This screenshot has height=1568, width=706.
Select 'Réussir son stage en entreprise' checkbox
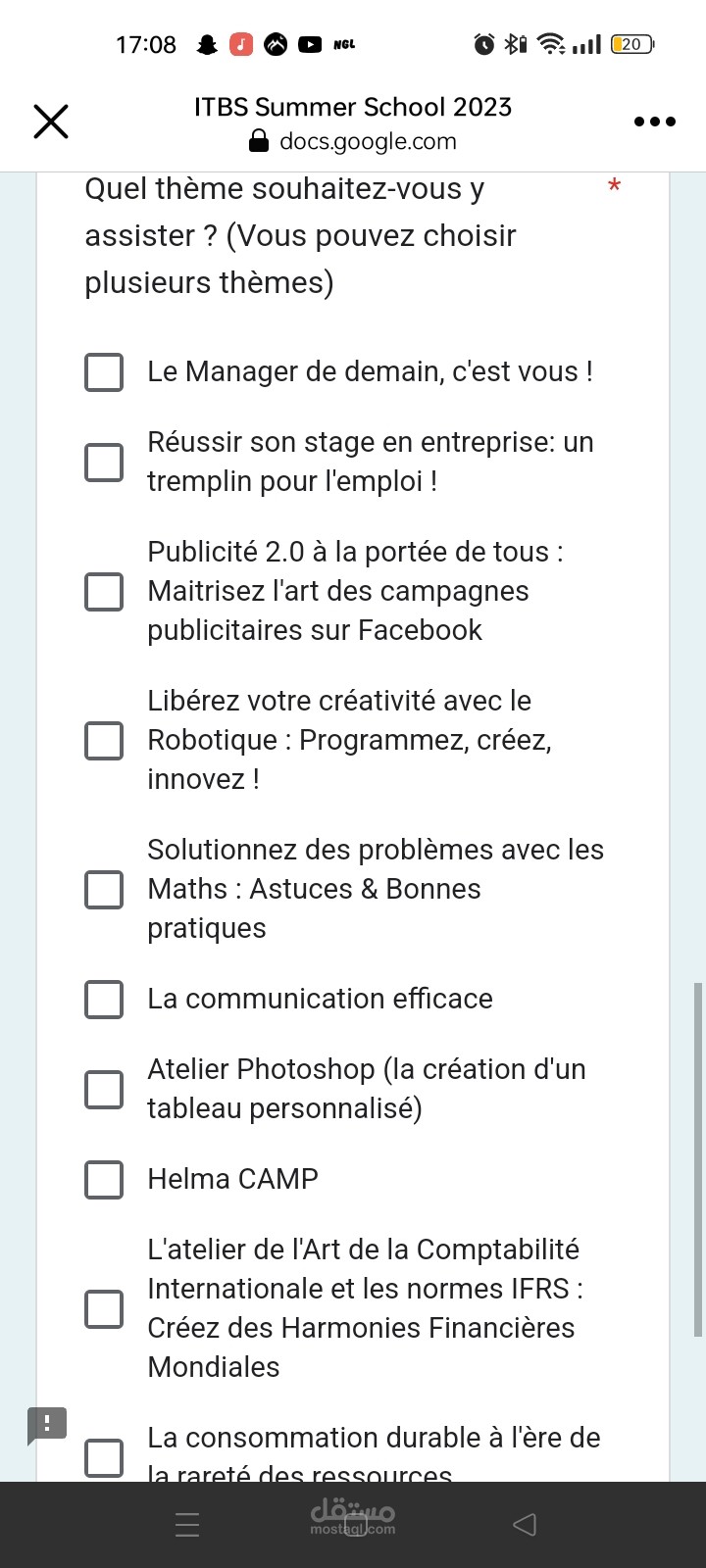coord(104,463)
